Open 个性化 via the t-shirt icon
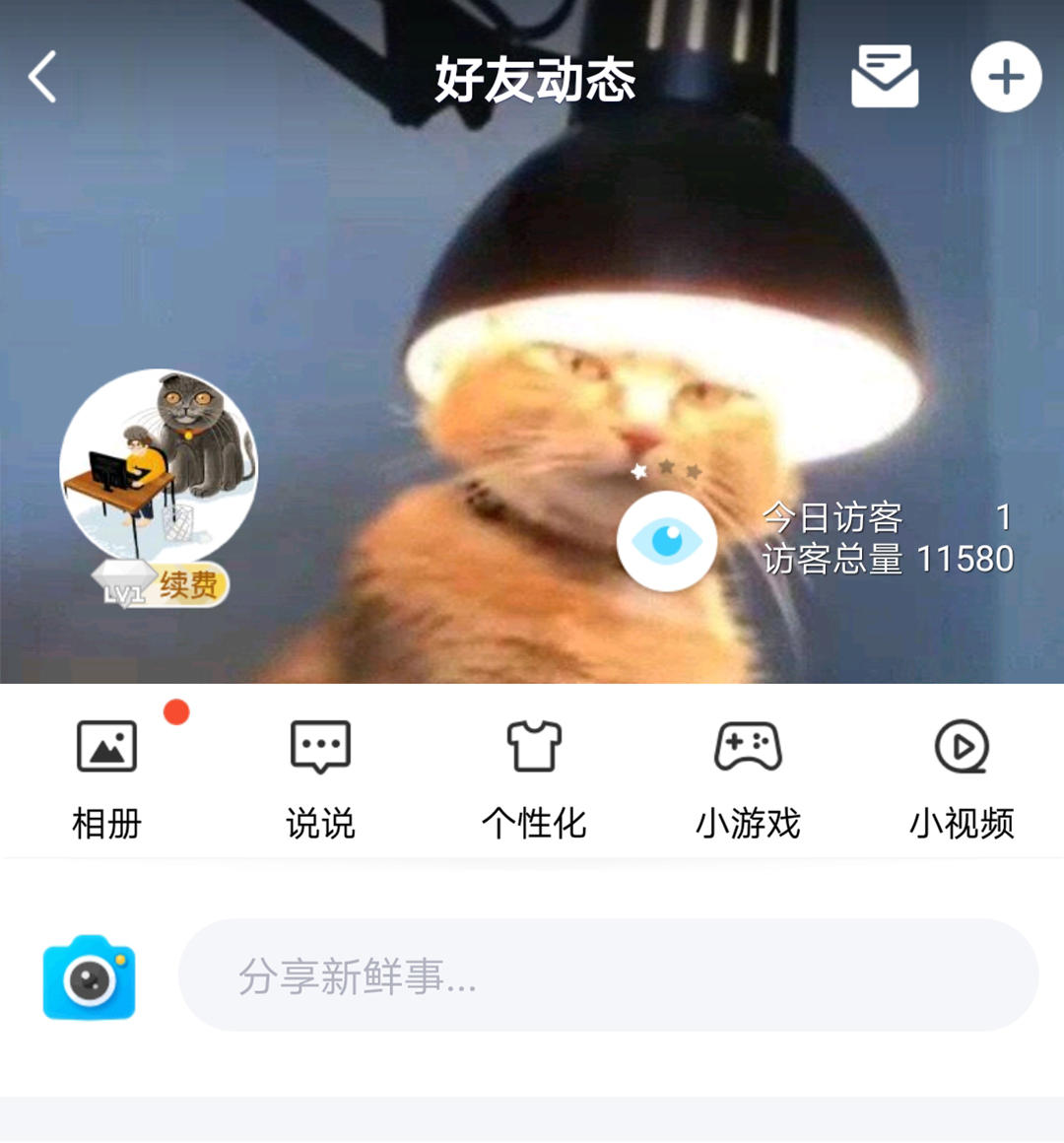This screenshot has width=1064, height=1143. [x=532, y=748]
